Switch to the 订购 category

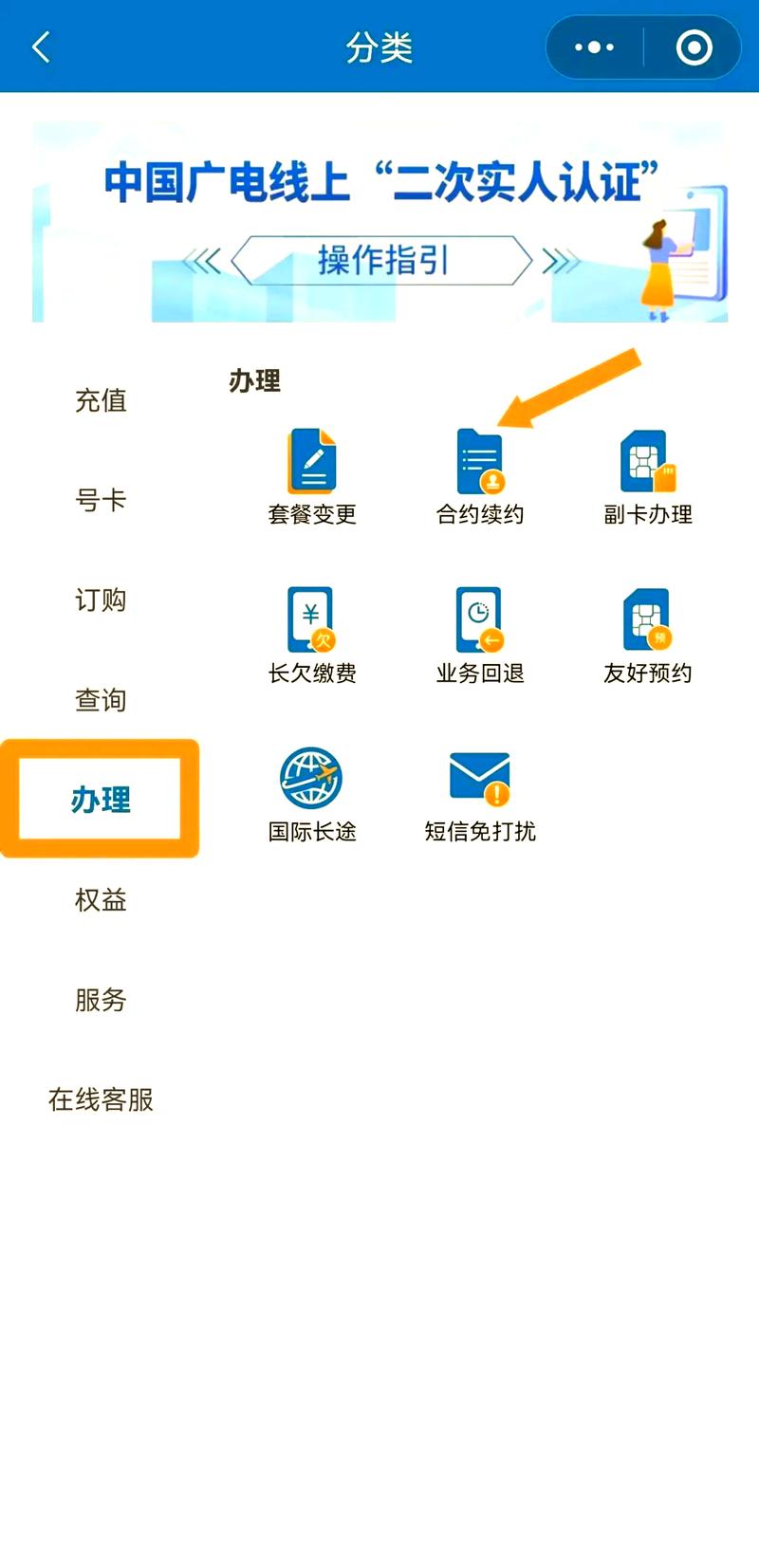101,600
